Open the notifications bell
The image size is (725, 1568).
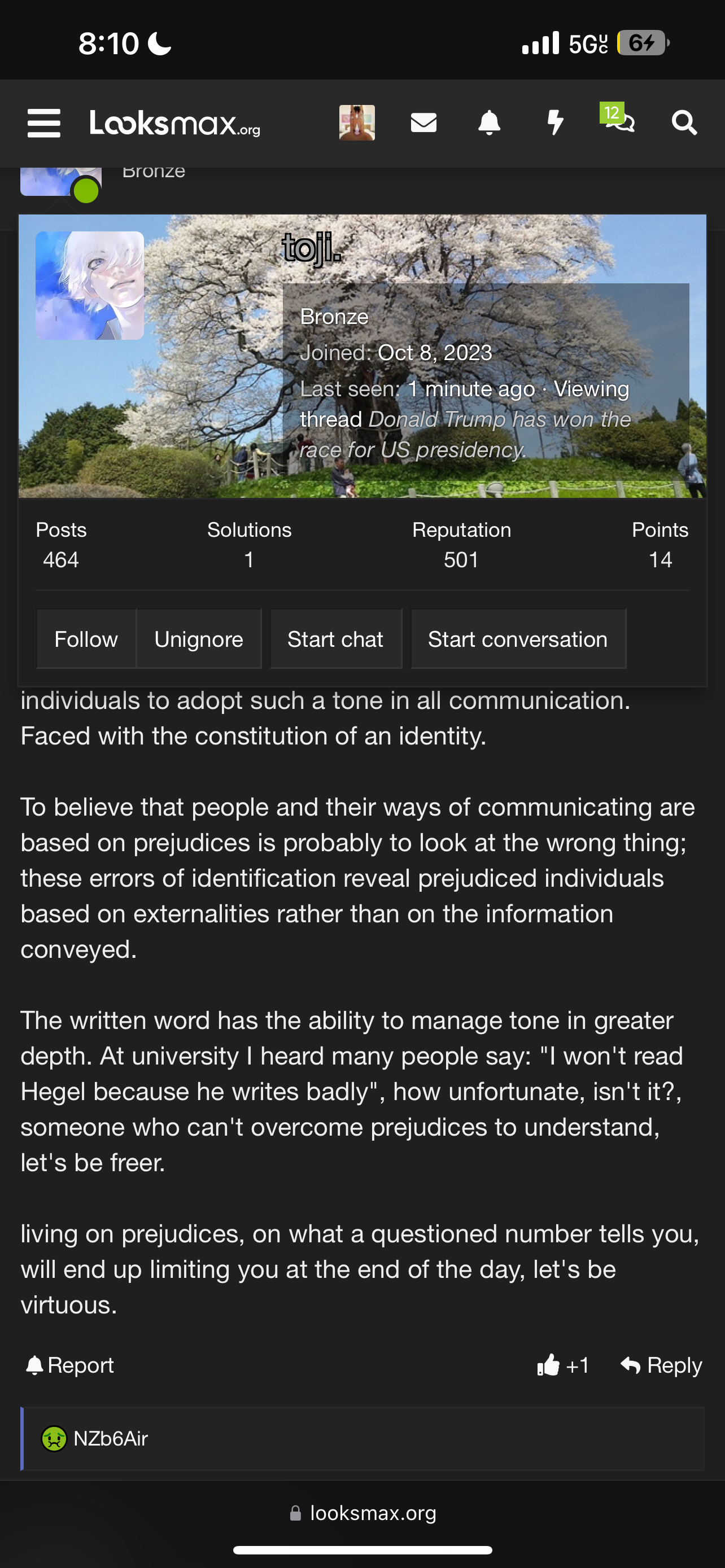point(489,123)
